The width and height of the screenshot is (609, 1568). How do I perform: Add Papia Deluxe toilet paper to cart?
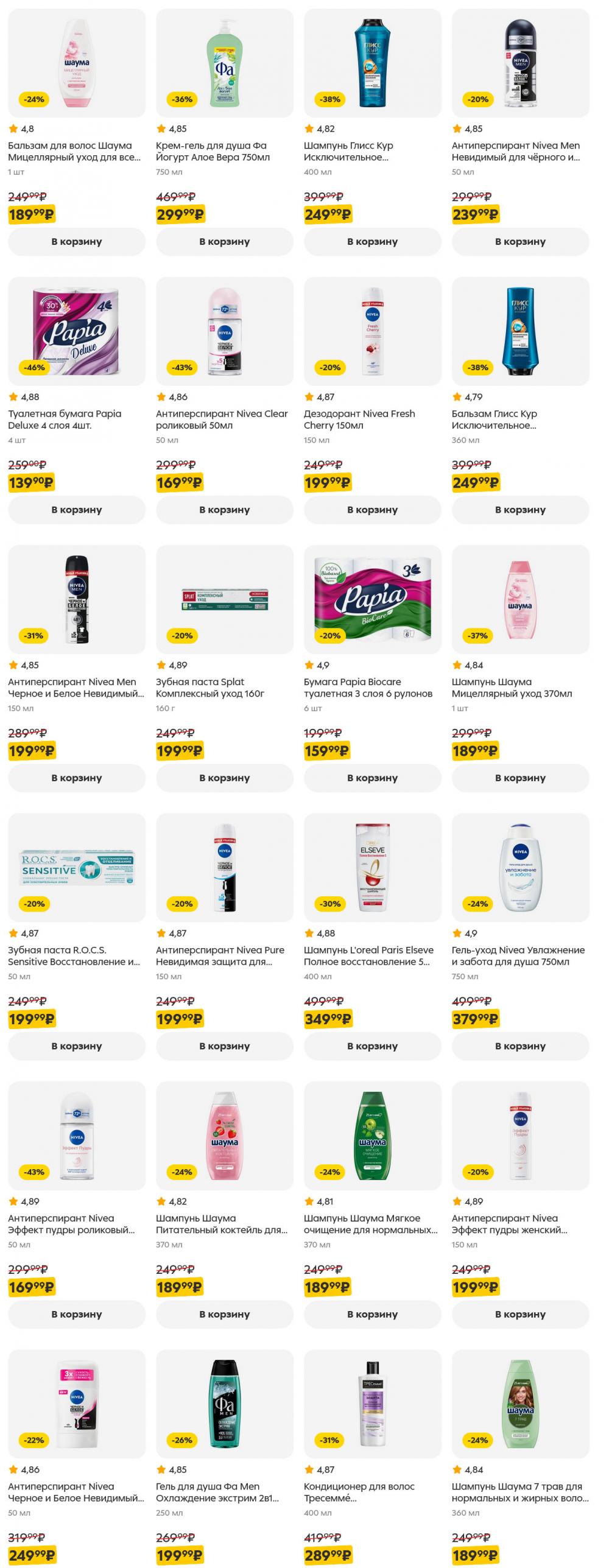click(76, 510)
